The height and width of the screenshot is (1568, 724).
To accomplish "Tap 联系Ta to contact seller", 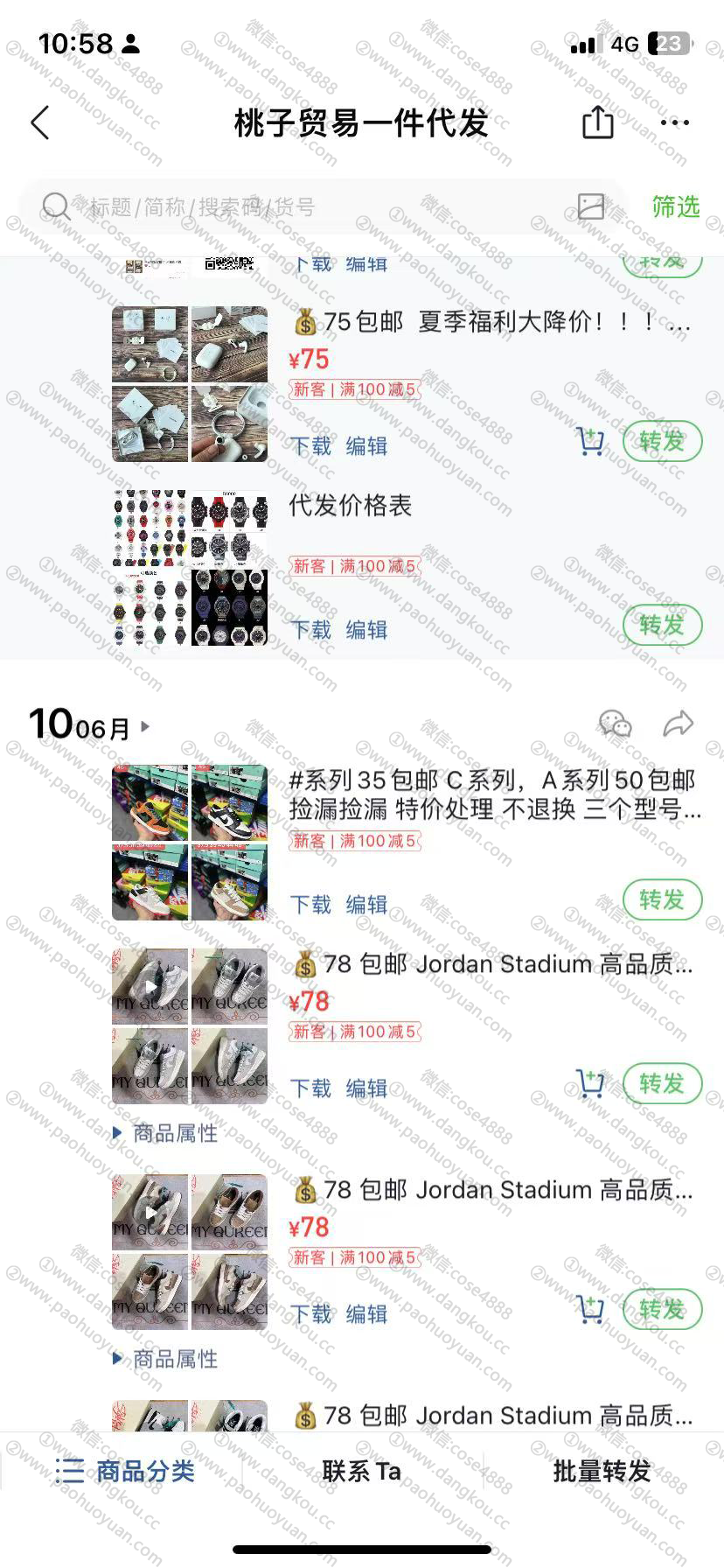I will [x=361, y=1471].
